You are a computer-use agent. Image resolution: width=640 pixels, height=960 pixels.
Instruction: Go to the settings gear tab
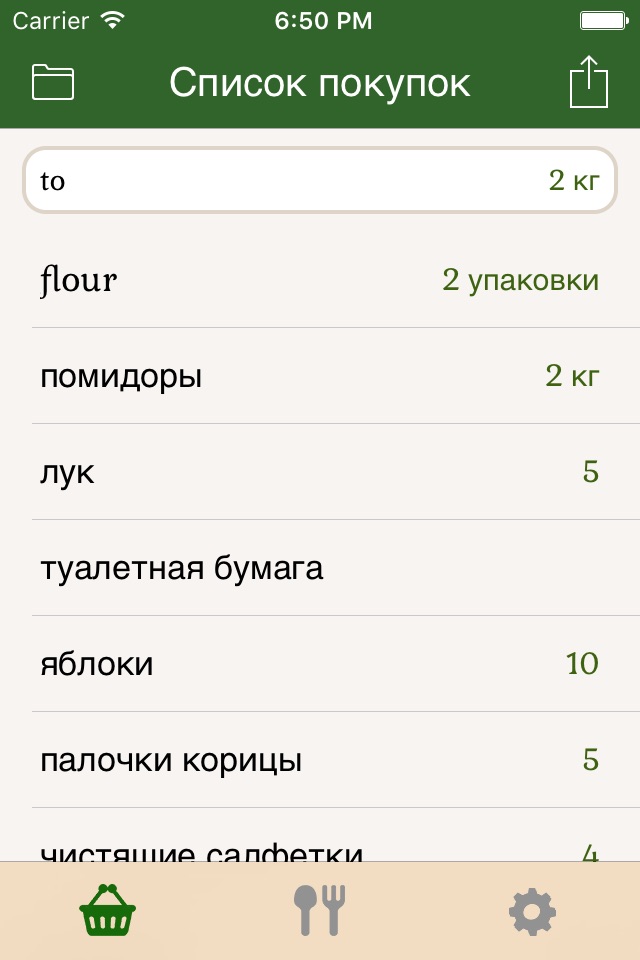[x=532, y=911]
